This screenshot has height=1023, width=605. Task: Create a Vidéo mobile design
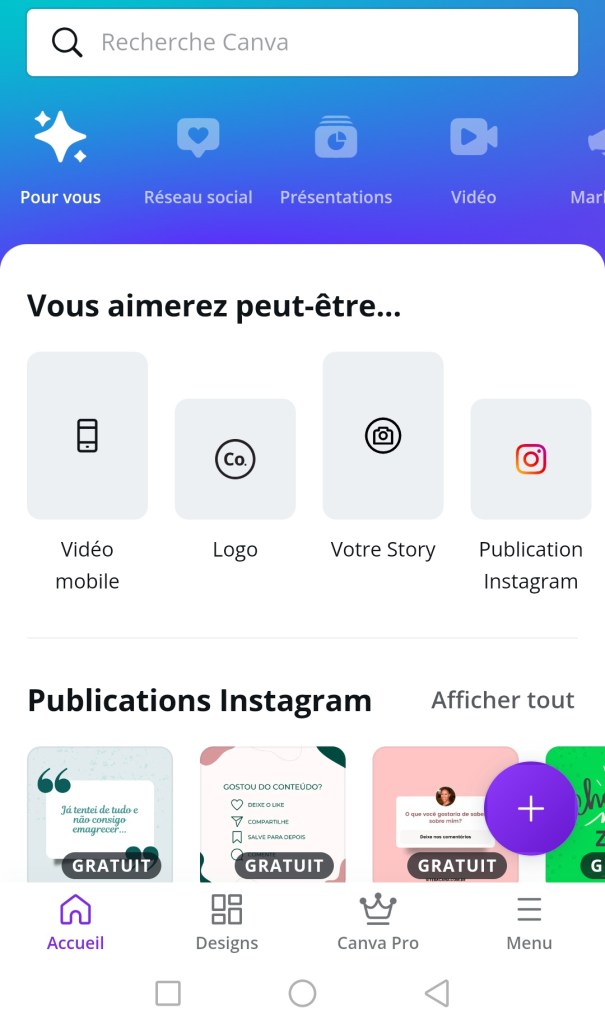pos(87,436)
